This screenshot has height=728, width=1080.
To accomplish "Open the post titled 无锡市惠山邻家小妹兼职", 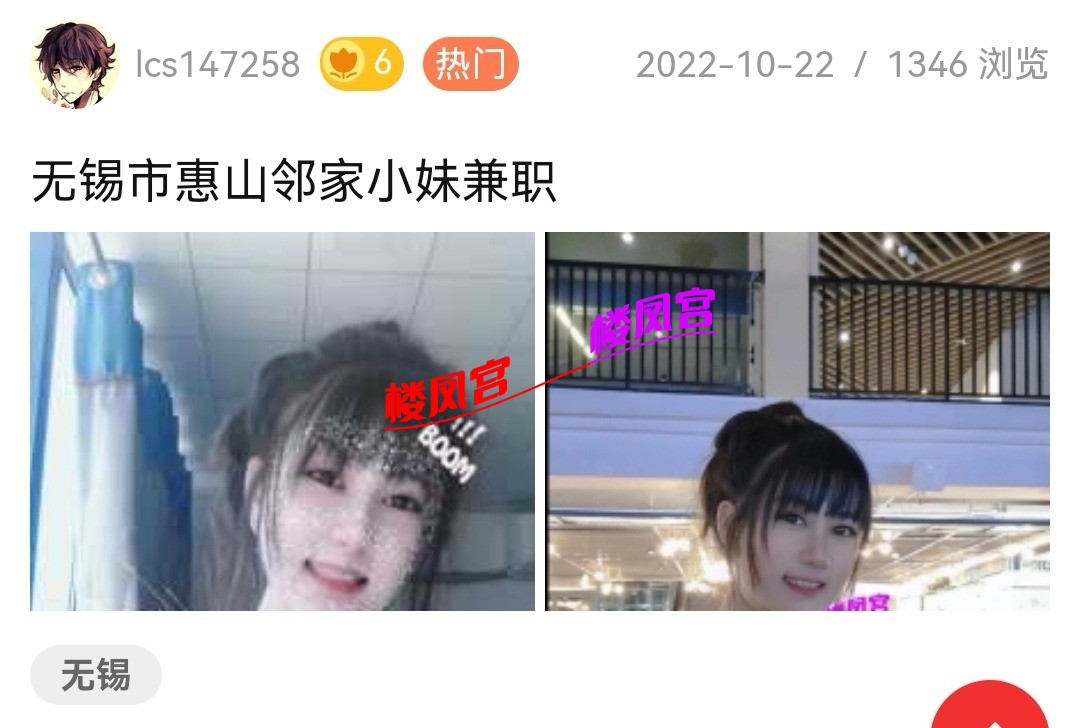I will pos(294,185).
